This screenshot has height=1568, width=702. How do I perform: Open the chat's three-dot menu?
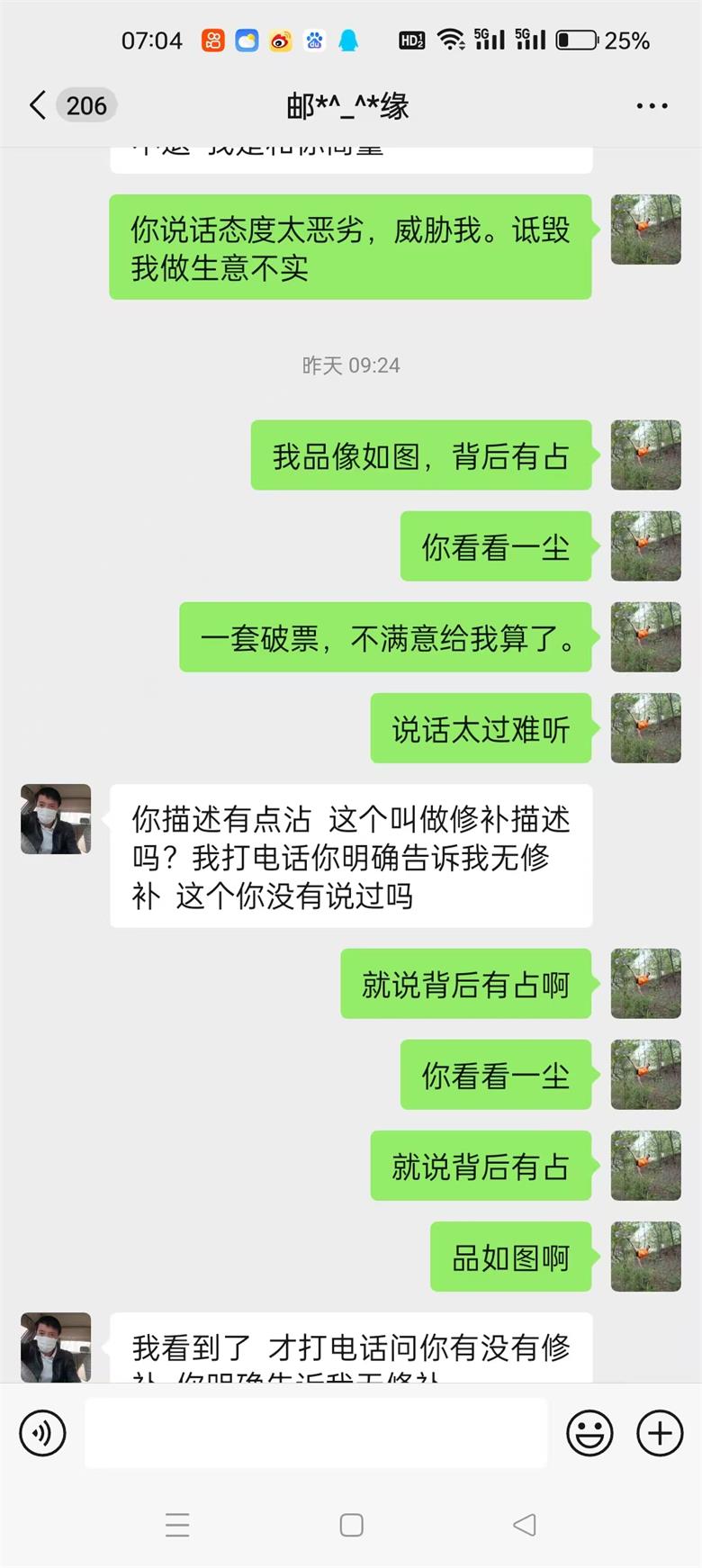coord(652,106)
